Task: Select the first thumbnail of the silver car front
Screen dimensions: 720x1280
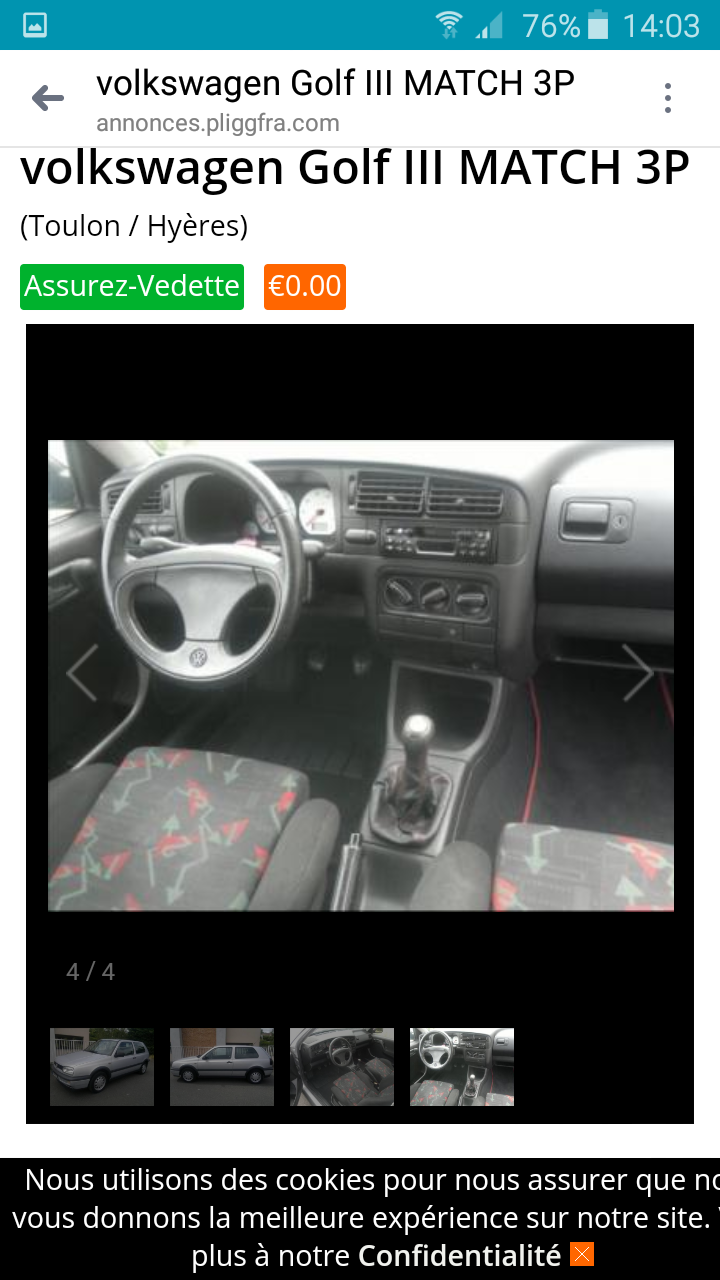Action: pos(102,1067)
